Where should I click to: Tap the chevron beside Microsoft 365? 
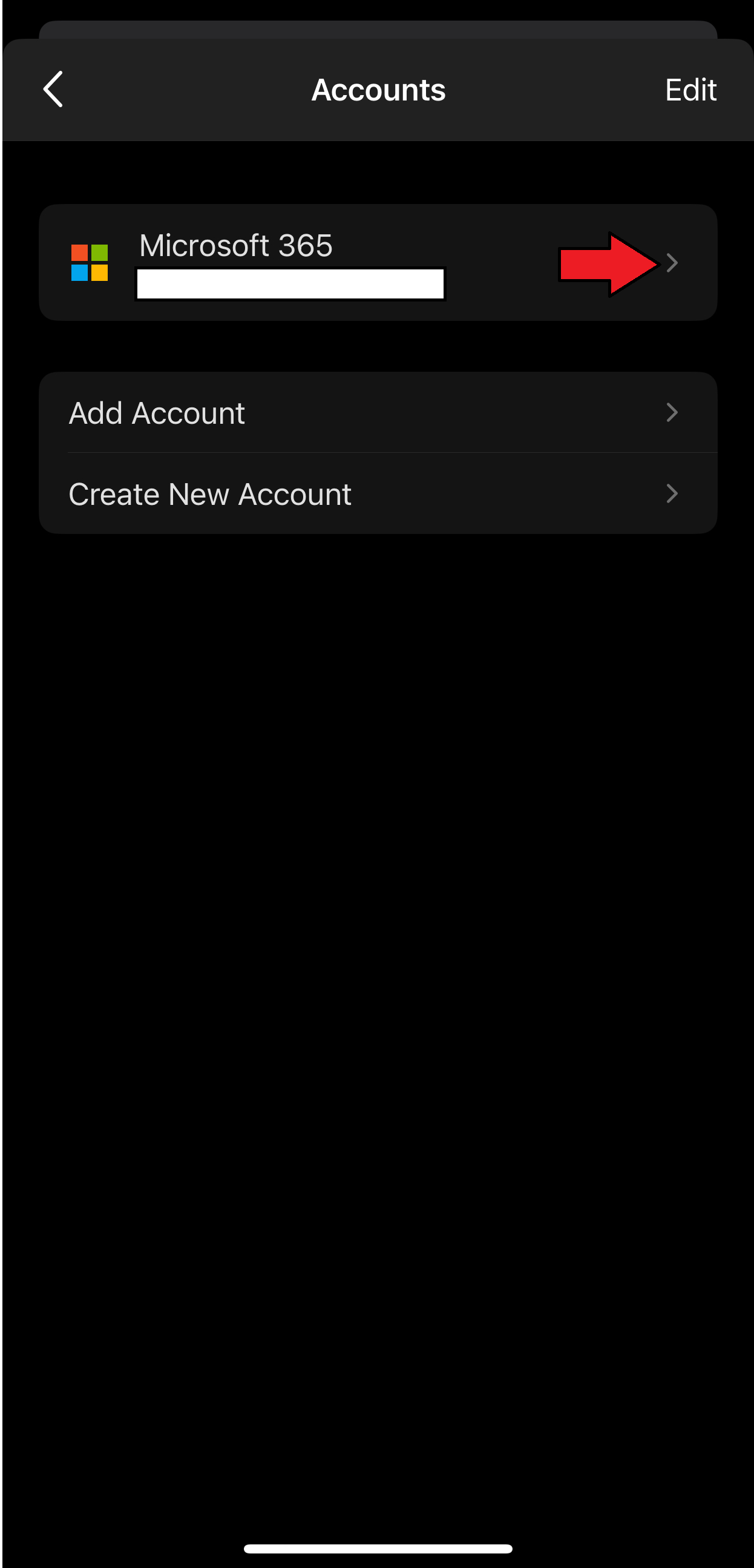point(673,262)
